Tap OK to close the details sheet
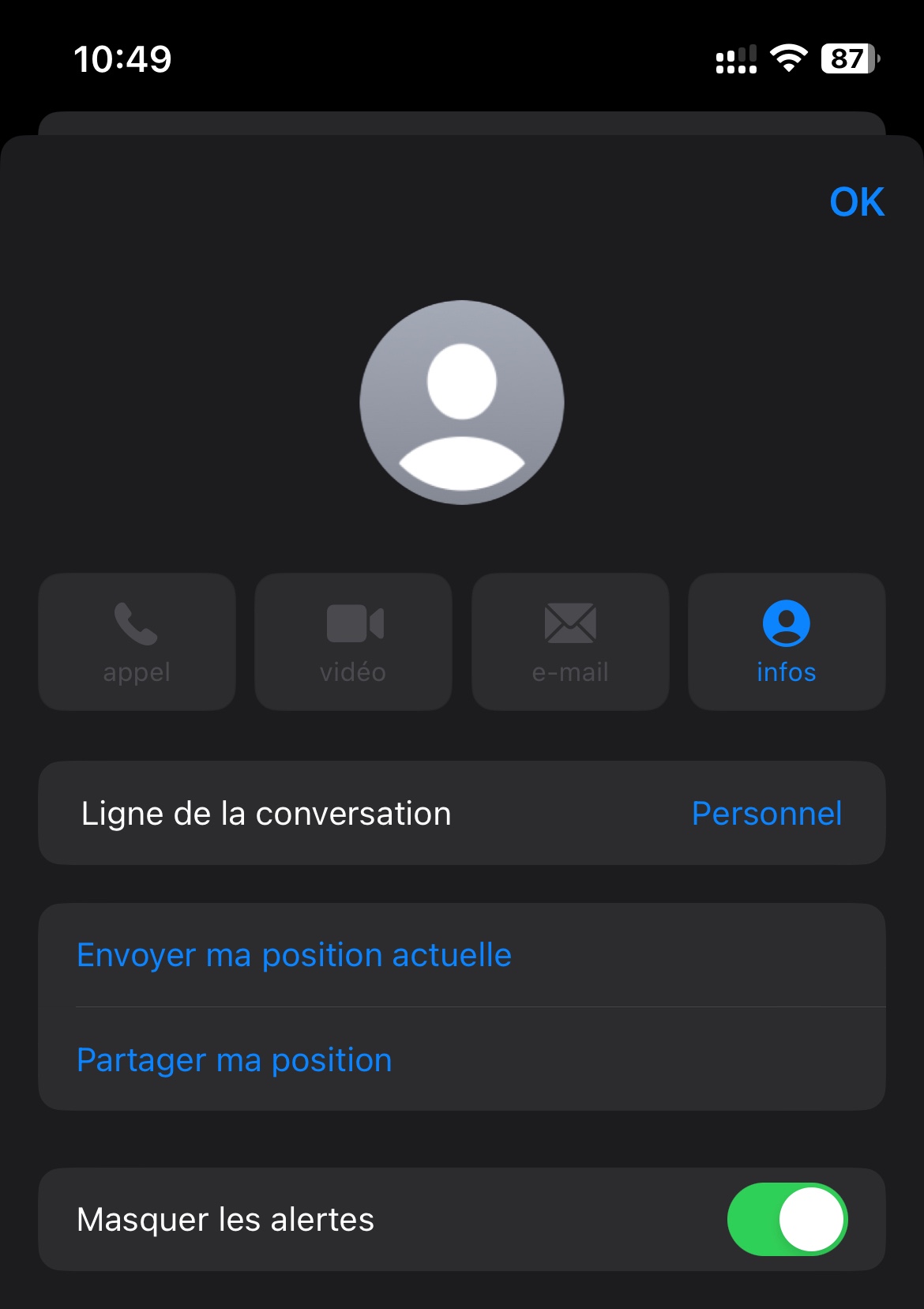The image size is (924, 1309). pyautogui.click(x=856, y=201)
